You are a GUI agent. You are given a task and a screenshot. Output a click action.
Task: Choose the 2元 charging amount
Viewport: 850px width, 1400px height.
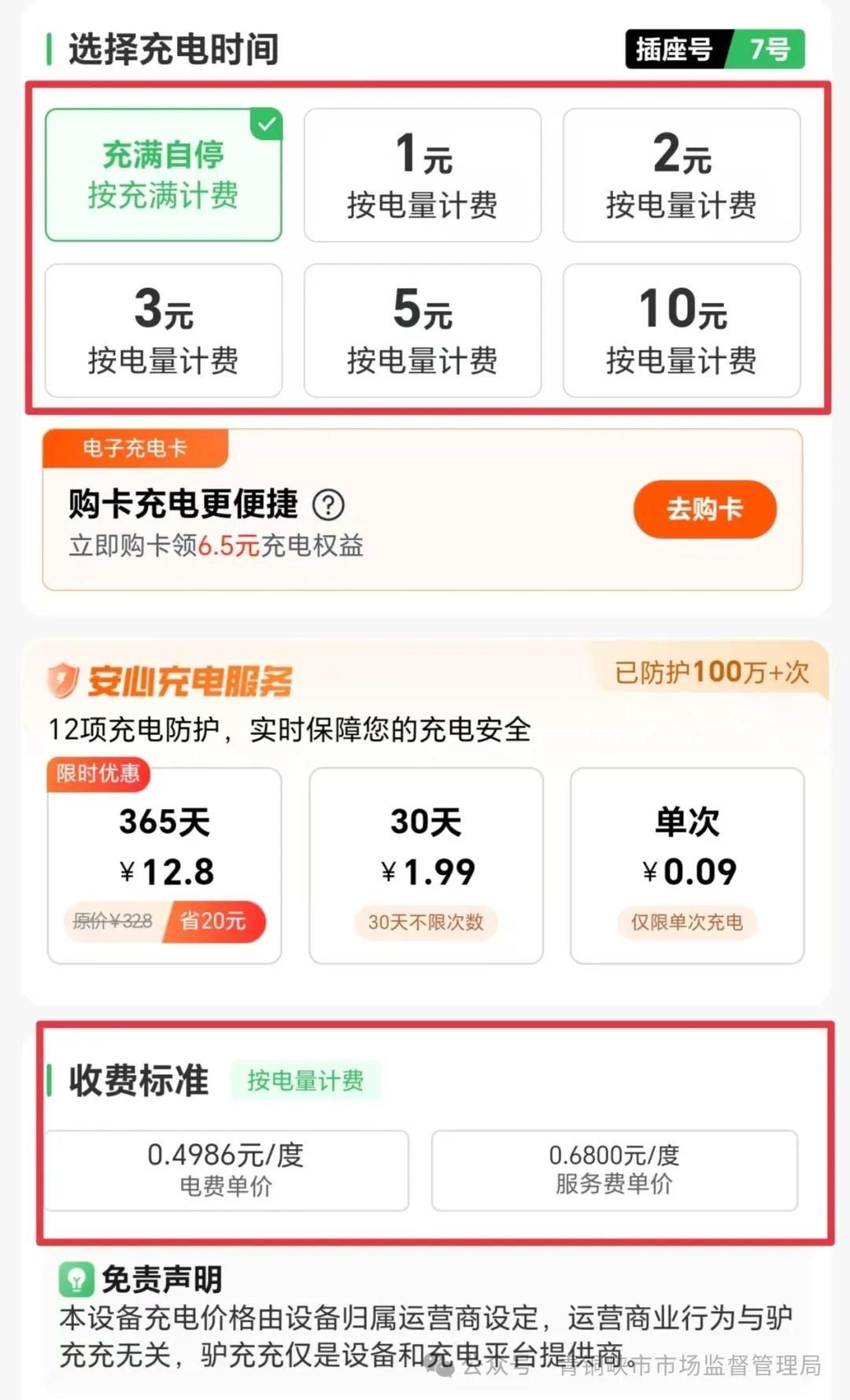pyautogui.click(x=682, y=175)
